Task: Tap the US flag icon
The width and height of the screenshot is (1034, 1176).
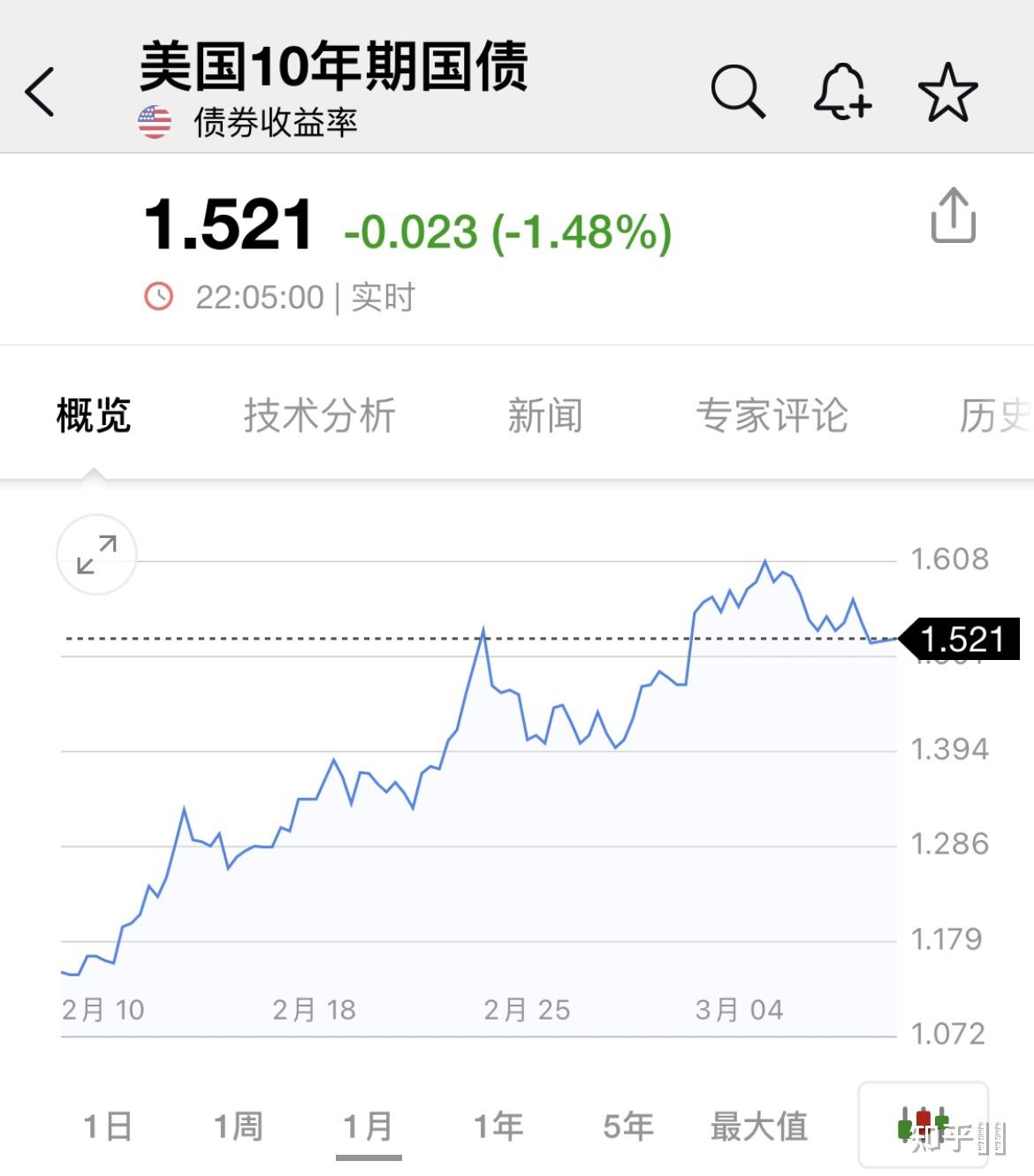Action: tap(156, 118)
